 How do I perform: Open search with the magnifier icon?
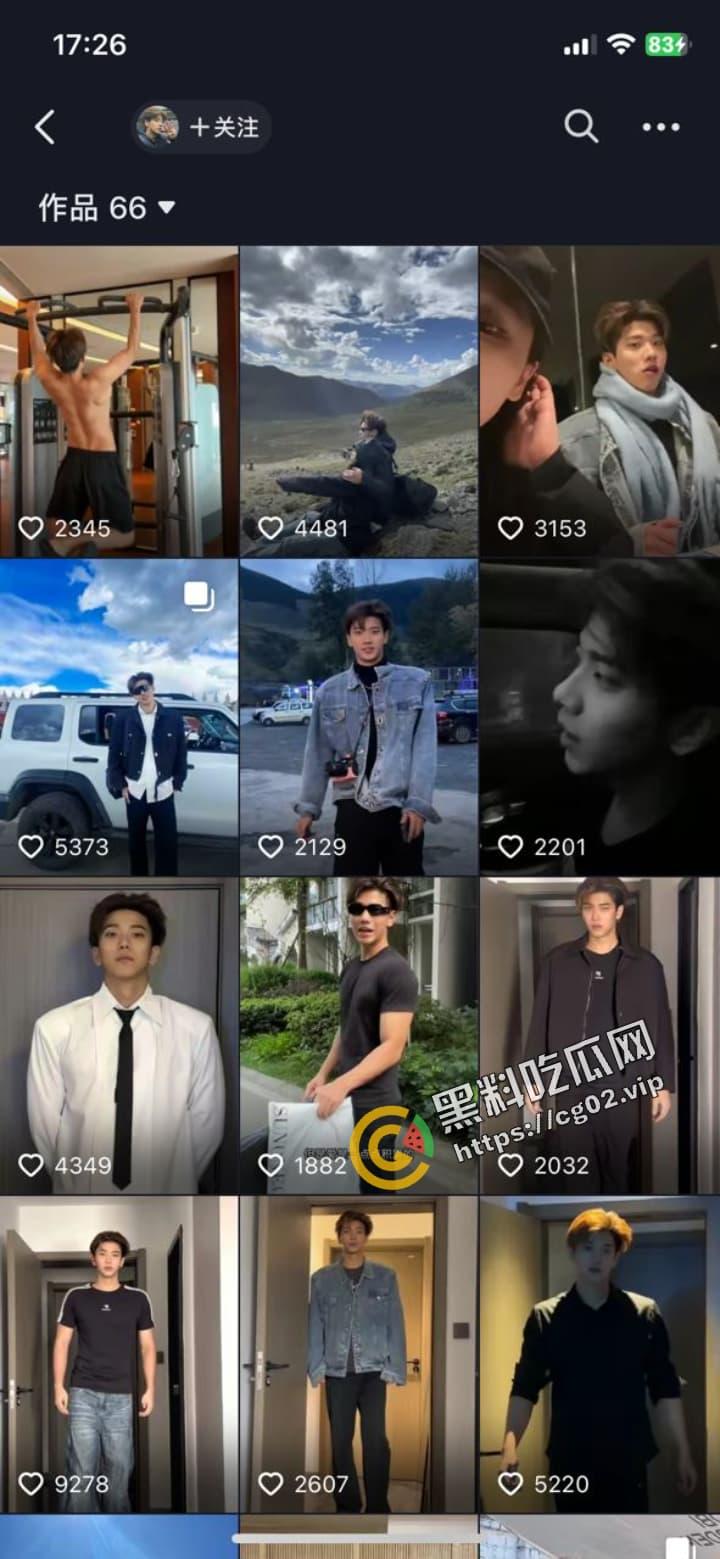point(580,127)
